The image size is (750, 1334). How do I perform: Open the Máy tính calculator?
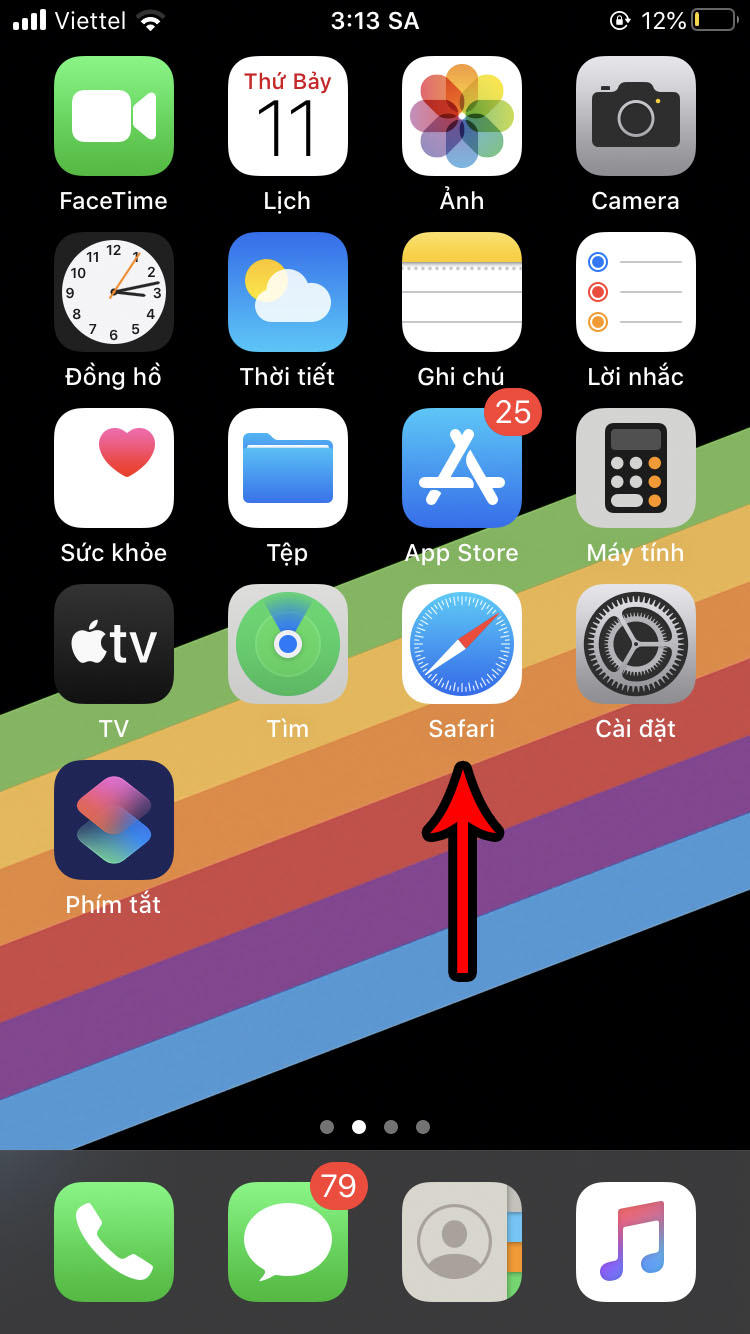click(636, 468)
